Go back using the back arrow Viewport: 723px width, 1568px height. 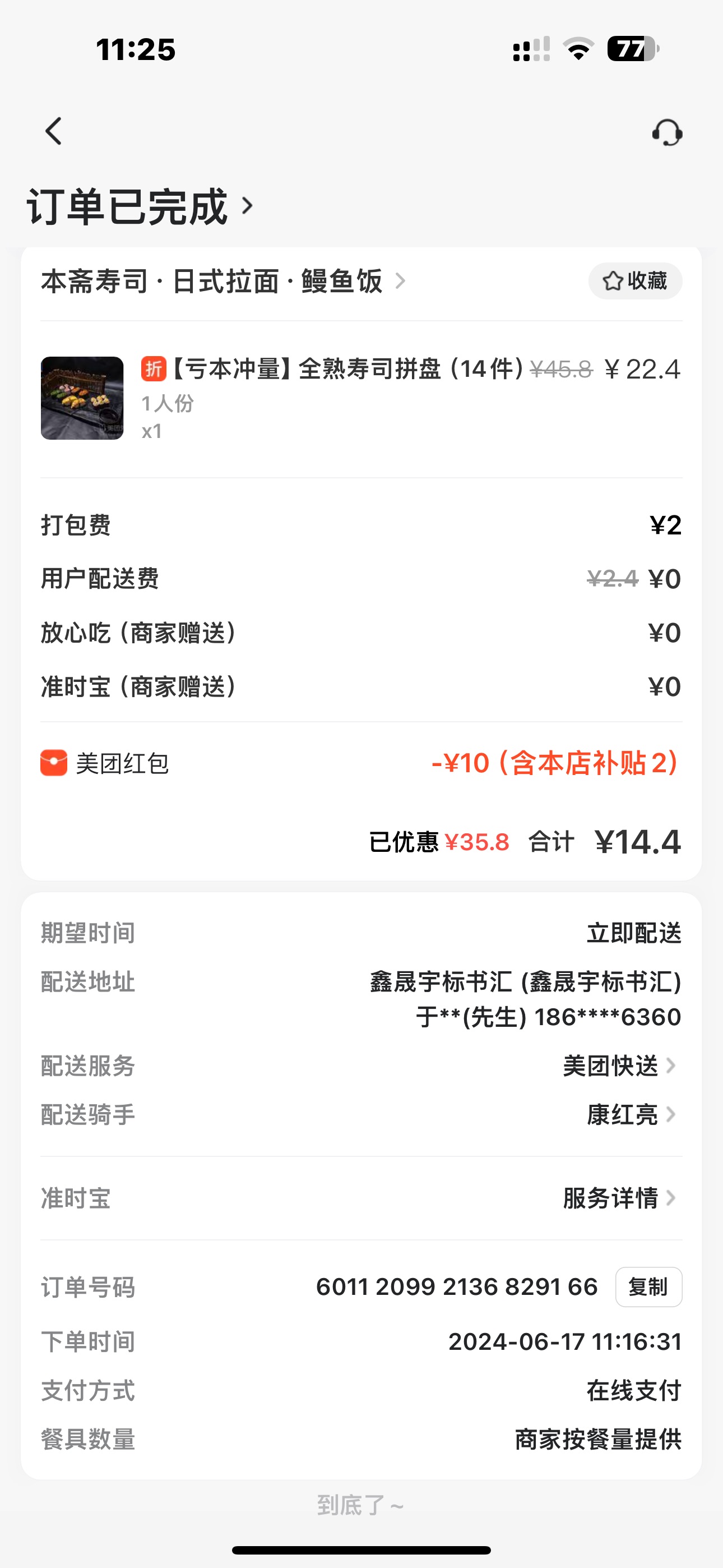(x=54, y=131)
